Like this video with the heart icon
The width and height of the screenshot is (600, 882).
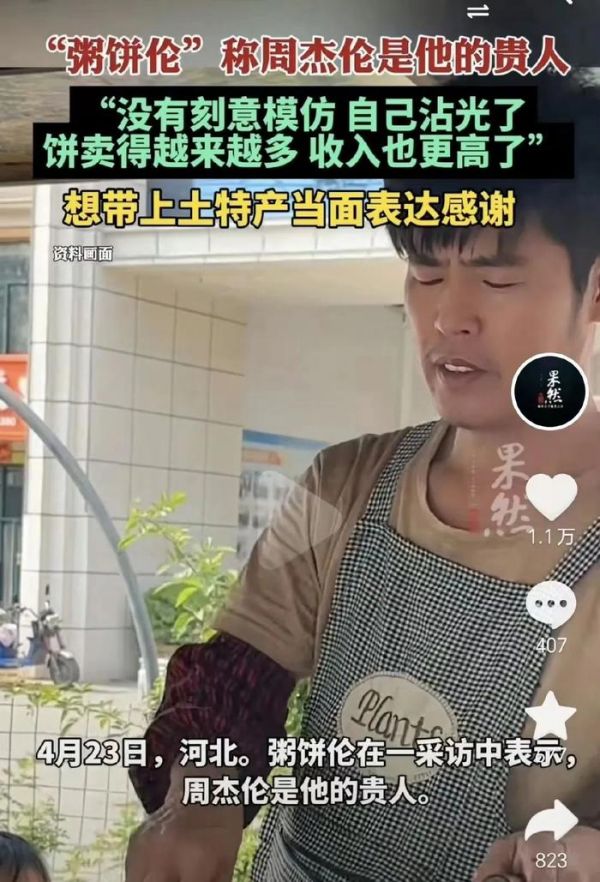pyautogui.click(x=551, y=496)
